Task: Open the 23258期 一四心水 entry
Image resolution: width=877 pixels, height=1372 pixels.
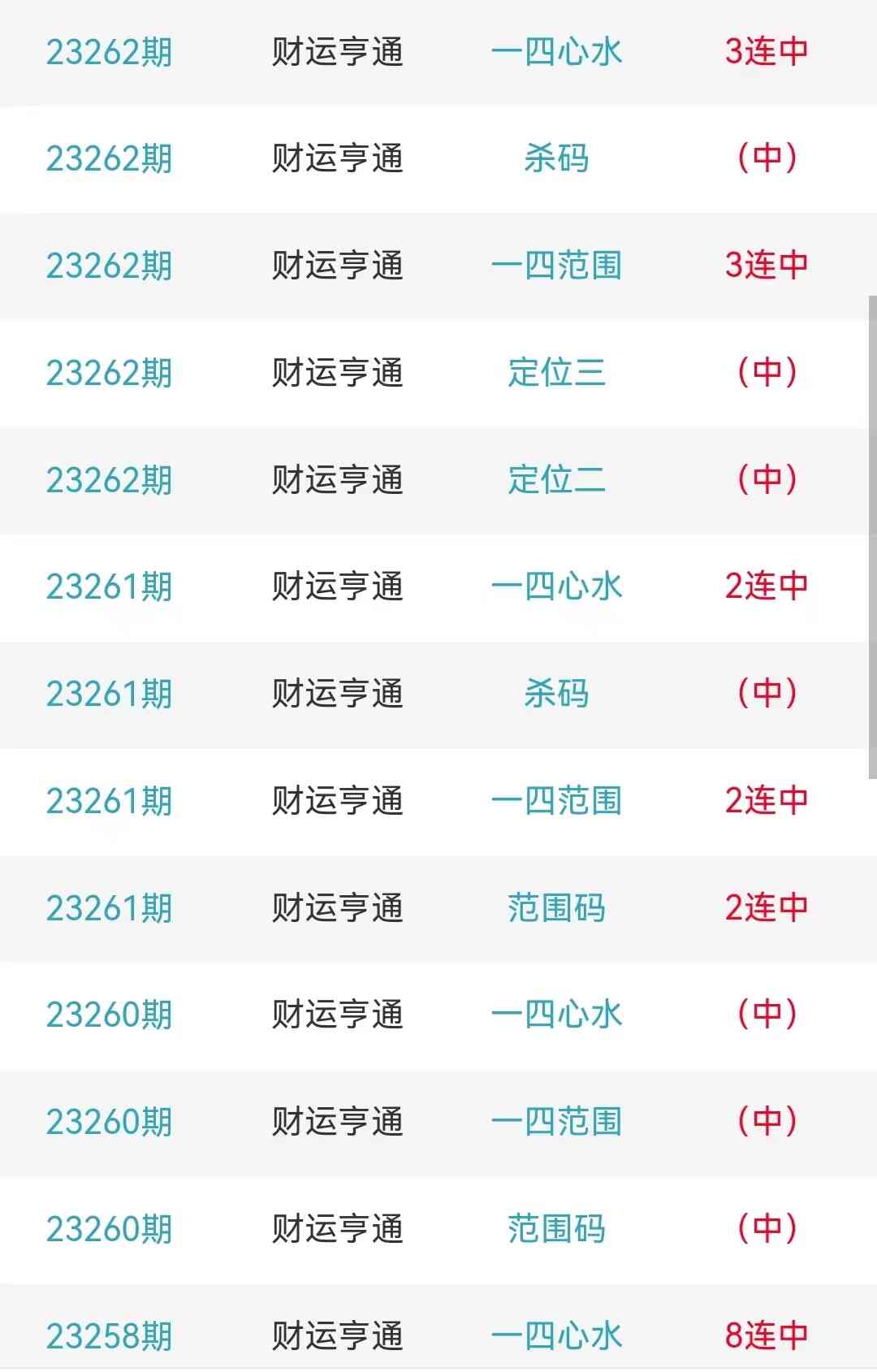Action: (x=556, y=1335)
